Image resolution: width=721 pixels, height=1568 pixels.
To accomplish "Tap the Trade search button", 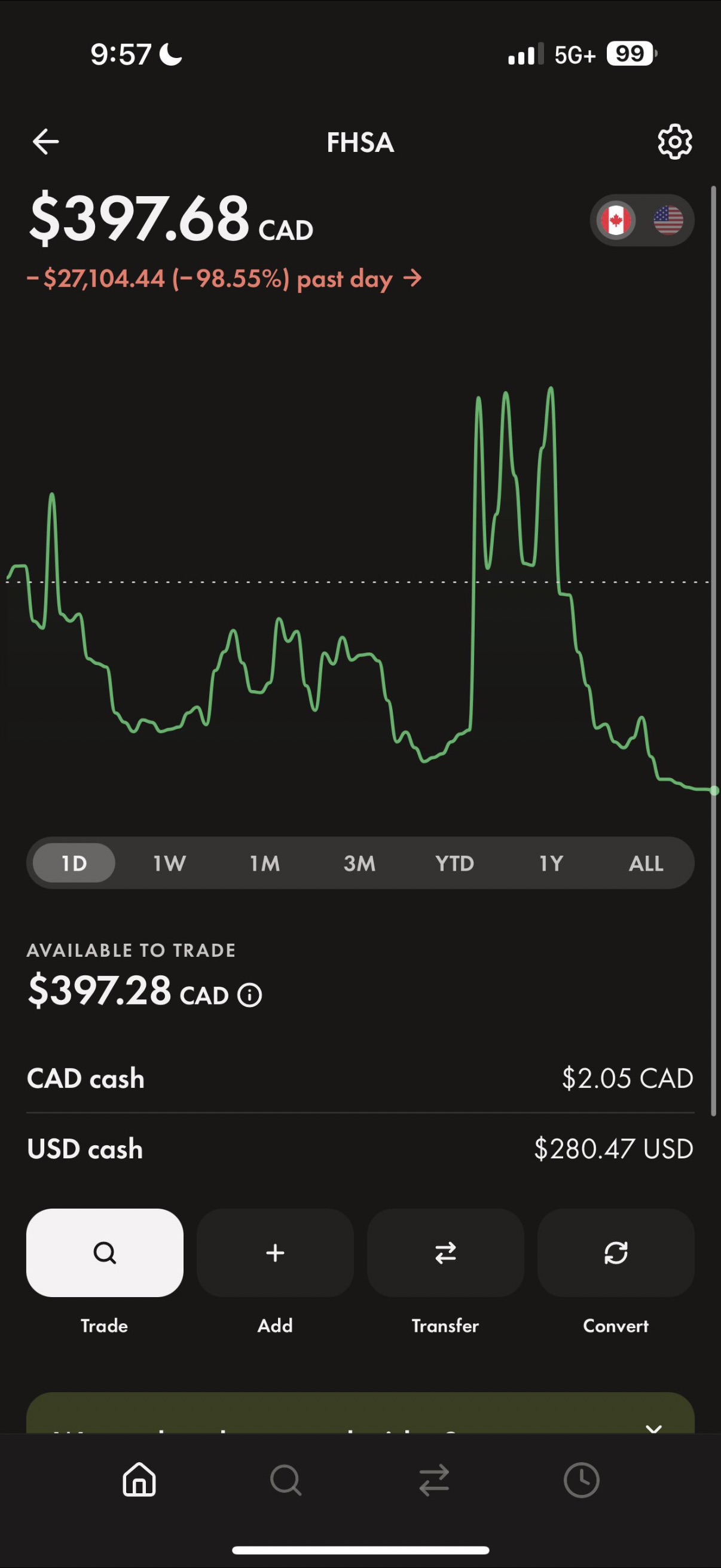I will [x=105, y=1253].
